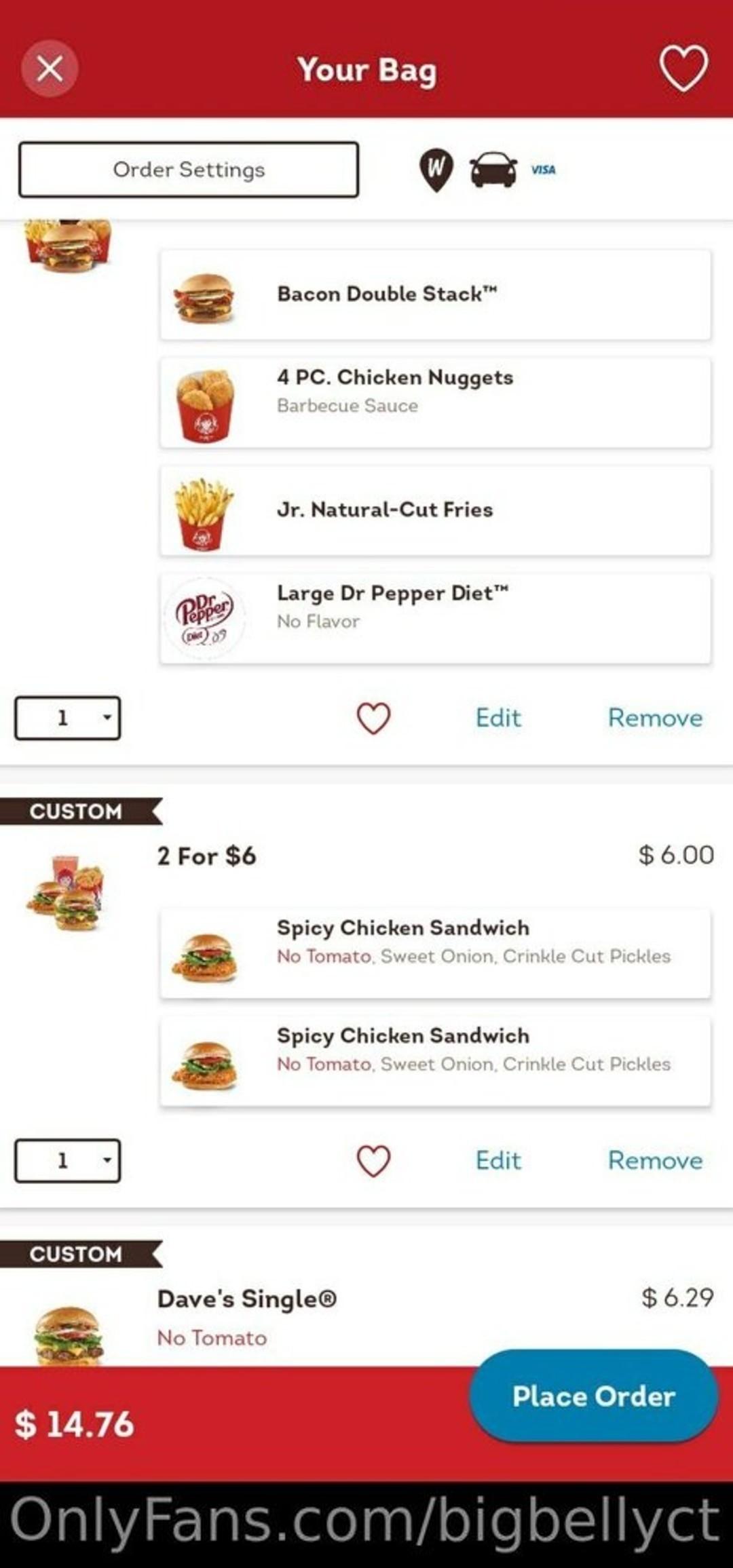The image size is (733, 1568).
Task: Remove the Bacon Double Stack meal
Action: [x=655, y=718]
